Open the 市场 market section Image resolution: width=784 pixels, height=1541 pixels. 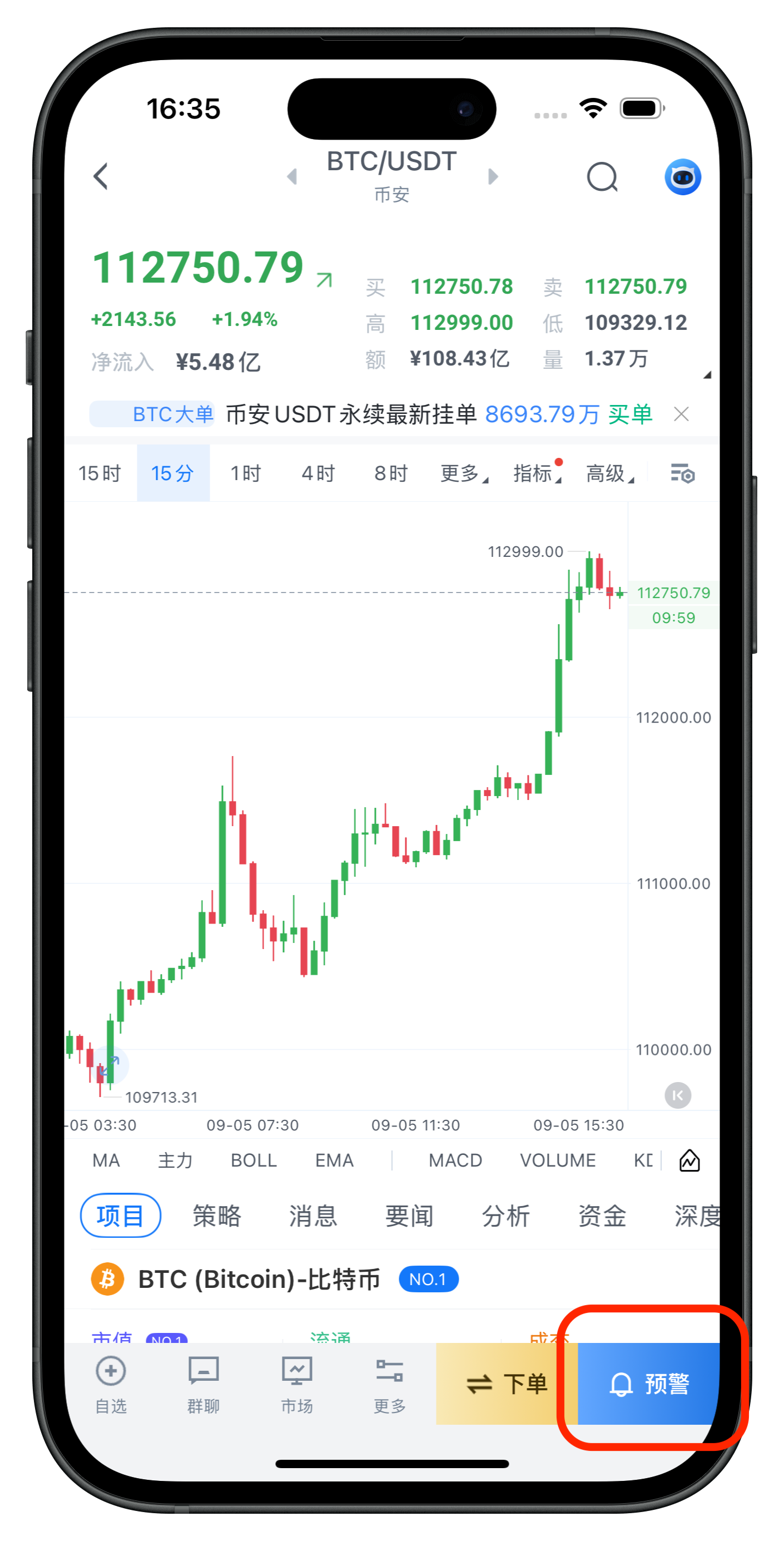pyautogui.click(x=297, y=1384)
